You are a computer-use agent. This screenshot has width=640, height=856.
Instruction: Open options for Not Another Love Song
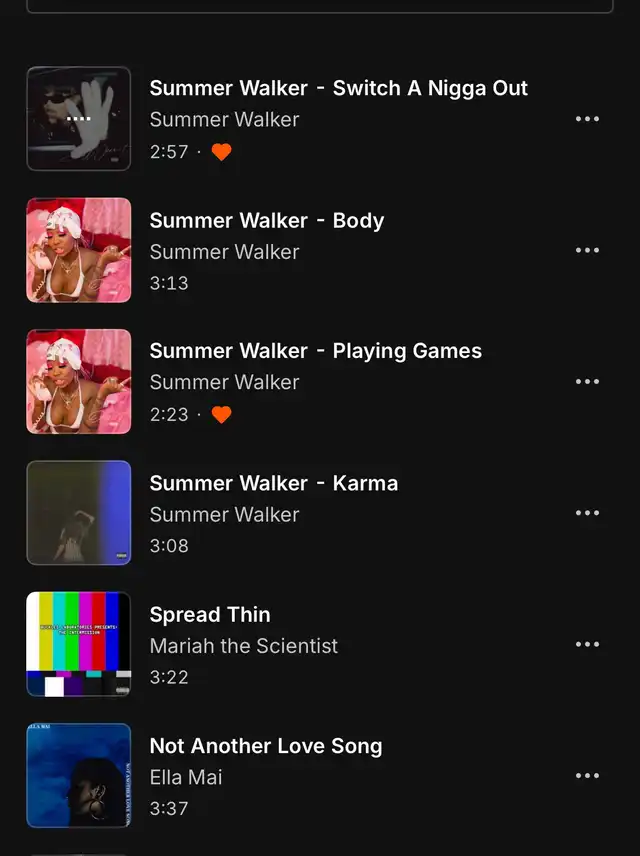587,775
